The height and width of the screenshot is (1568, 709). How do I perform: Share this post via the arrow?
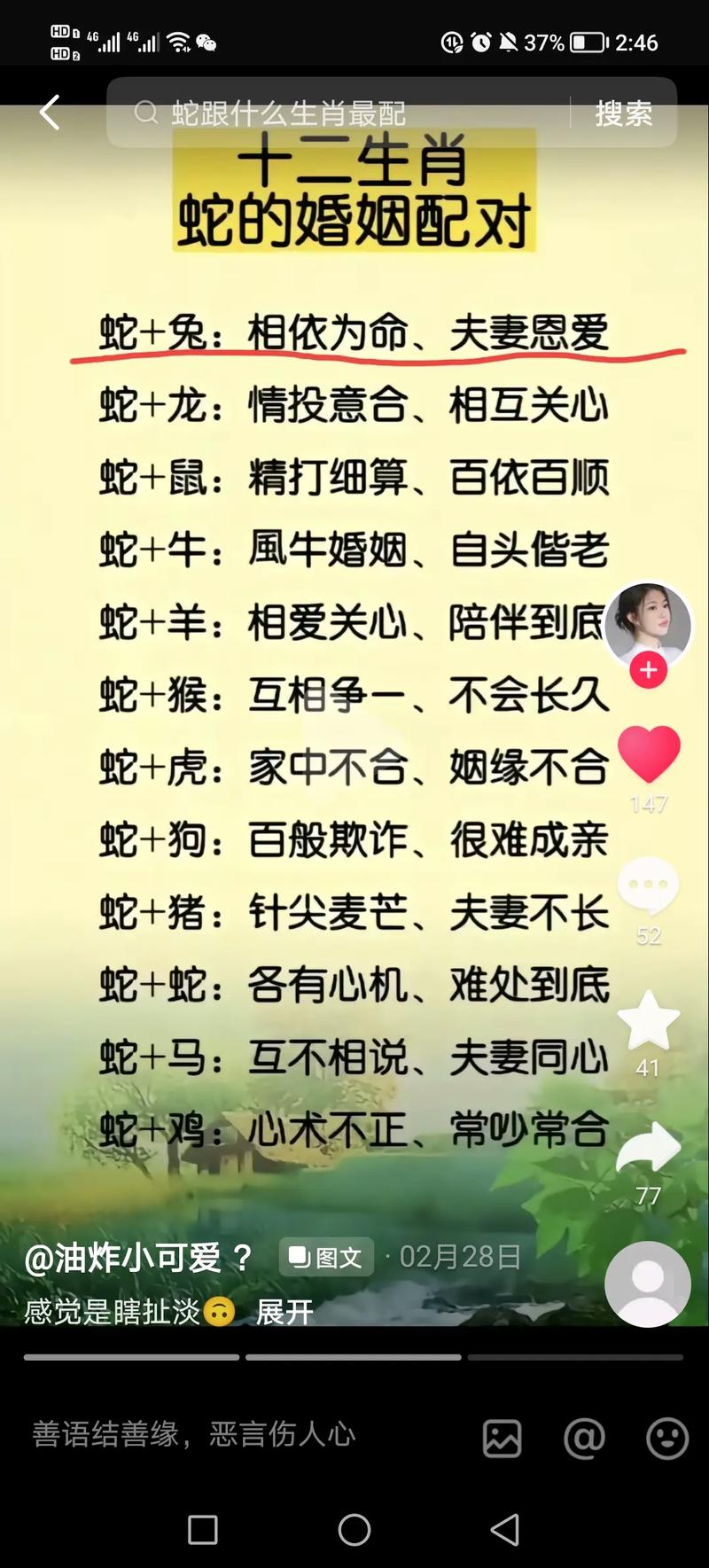[x=648, y=1148]
